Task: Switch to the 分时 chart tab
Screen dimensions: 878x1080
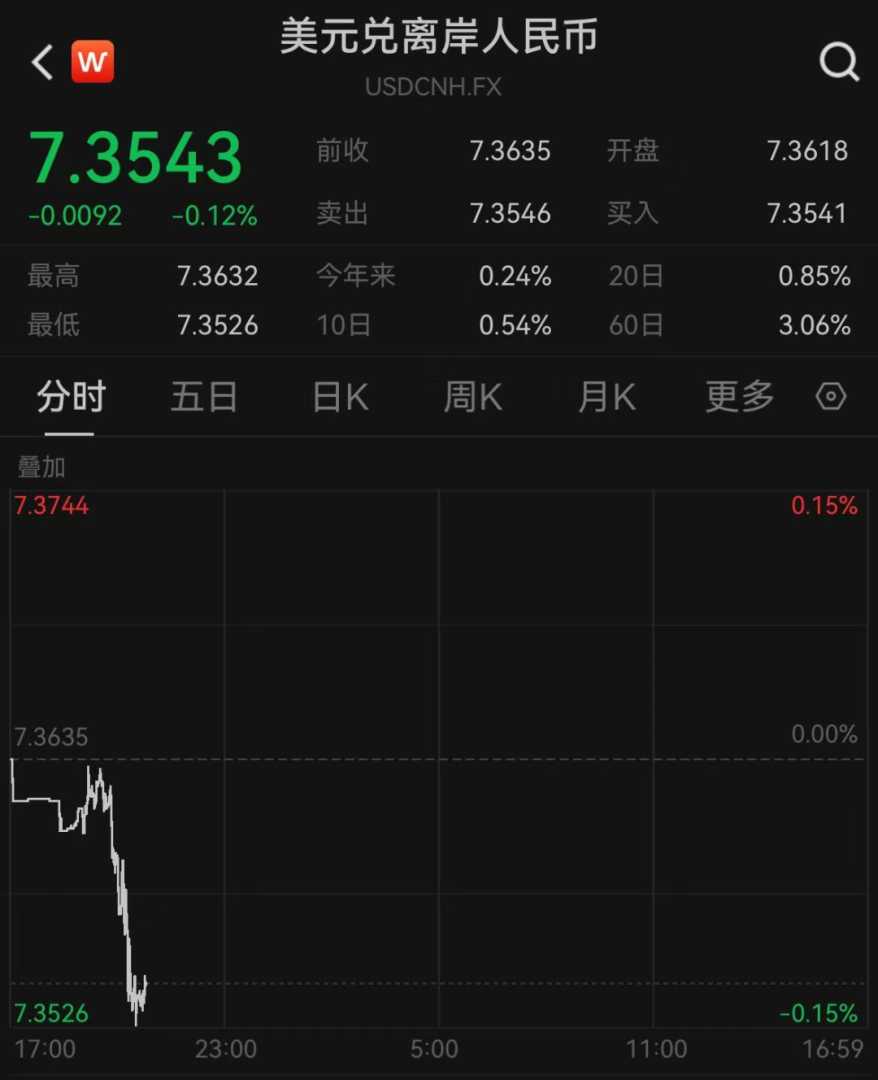Action: (x=70, y=398)
